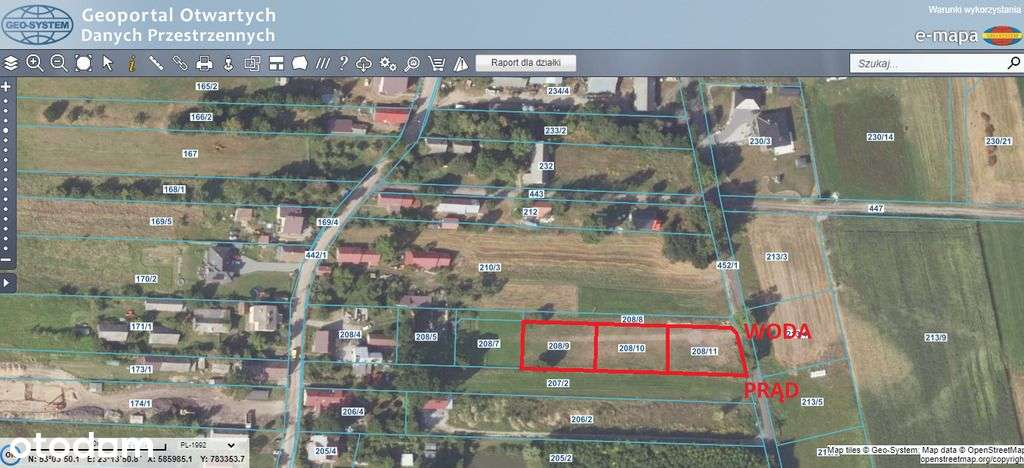Show full map extent
This screenshot has height=468, width=1024.
(x=83, y=63)
